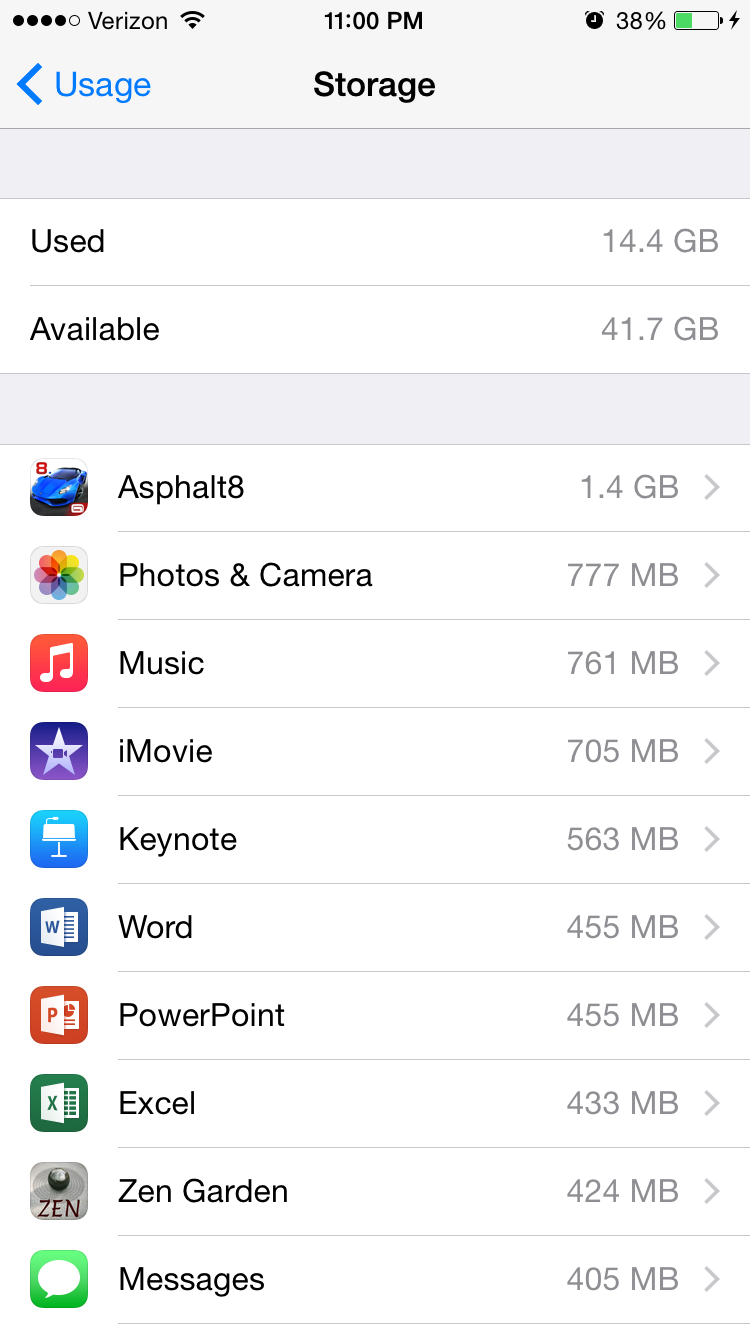Open PowerPoint storage info
This screenshot has height=1334, width=750.
click(375, 1016)
